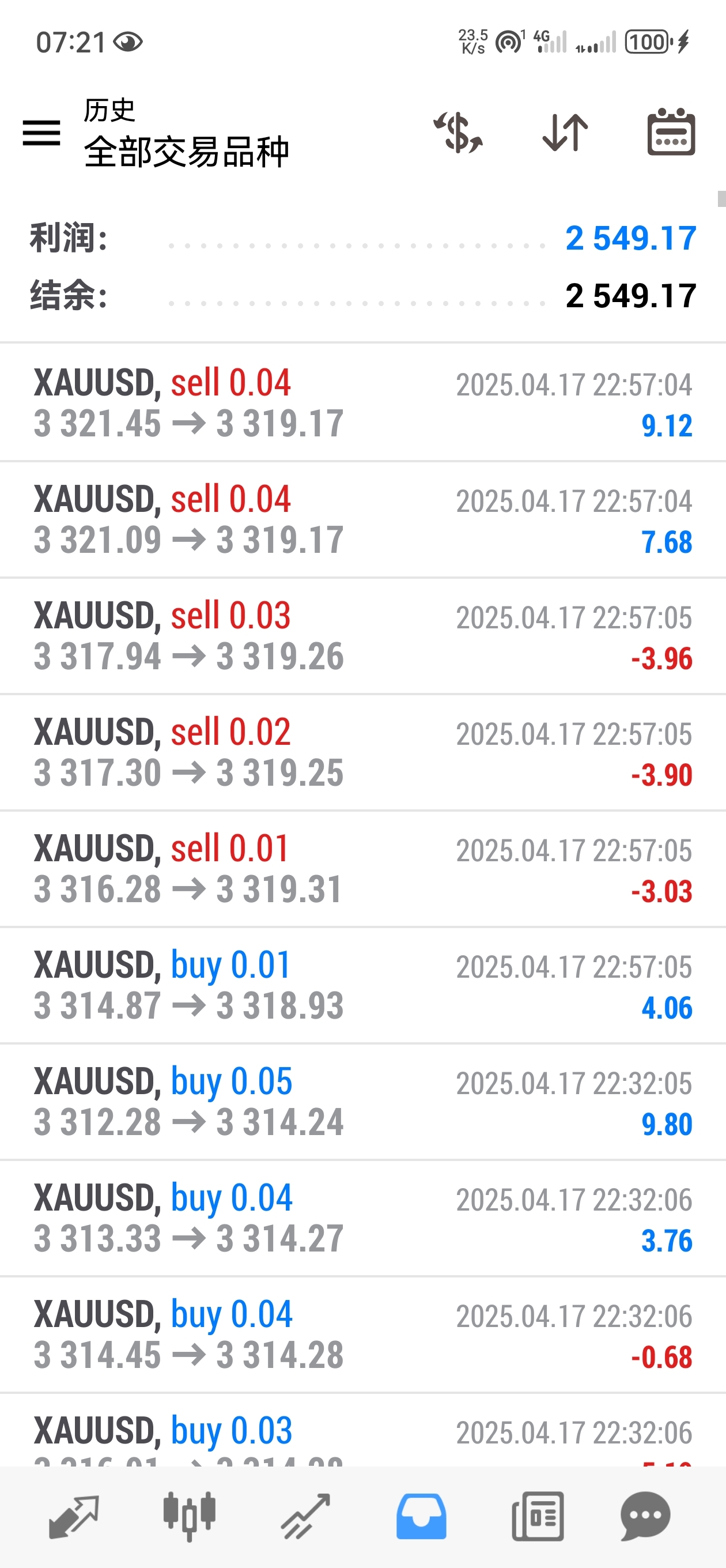The height and width of the screenshot is (1568, 726).
Task: Open the sort order arrows
Action: (x=565, y=132)
